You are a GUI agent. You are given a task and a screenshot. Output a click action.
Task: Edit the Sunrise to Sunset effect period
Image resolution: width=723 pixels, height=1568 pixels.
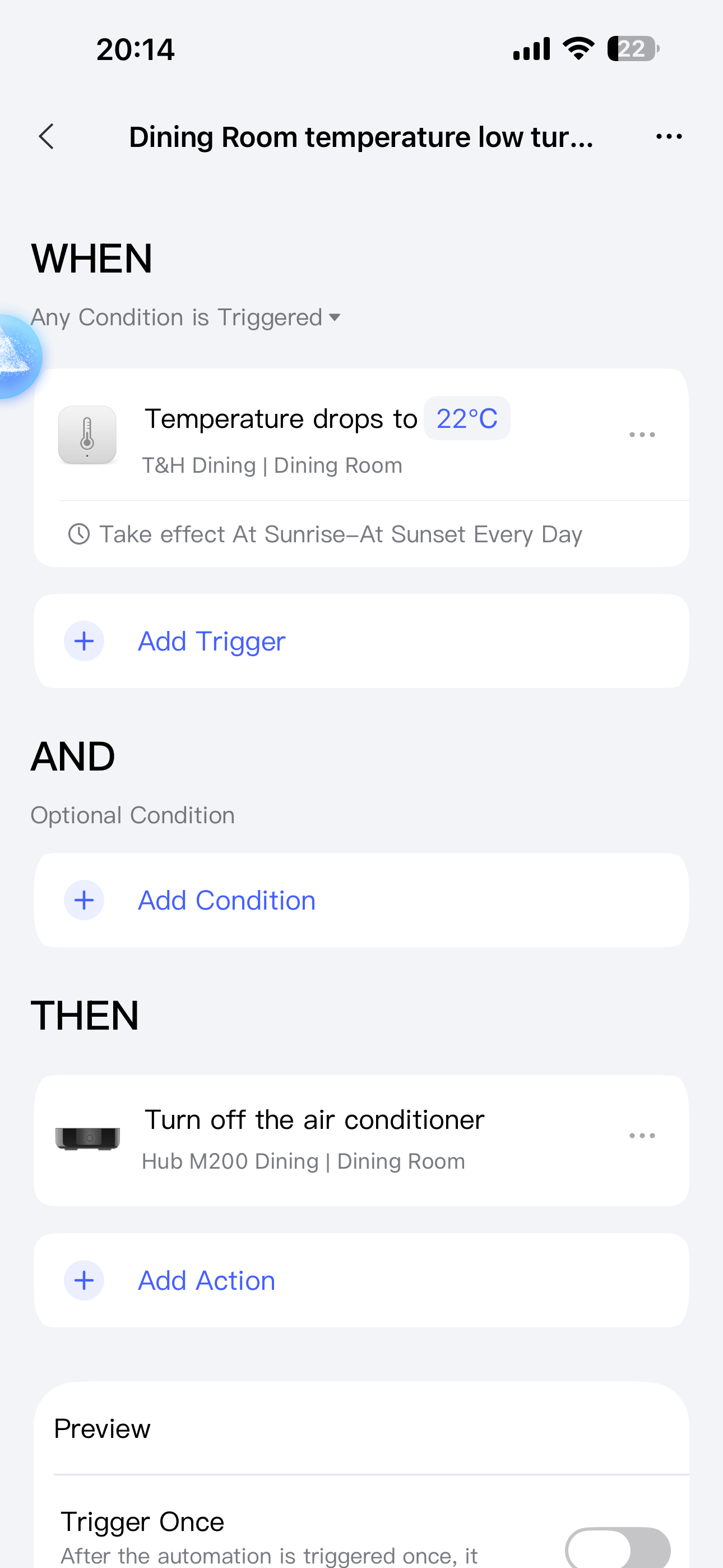tap(341, 534)
